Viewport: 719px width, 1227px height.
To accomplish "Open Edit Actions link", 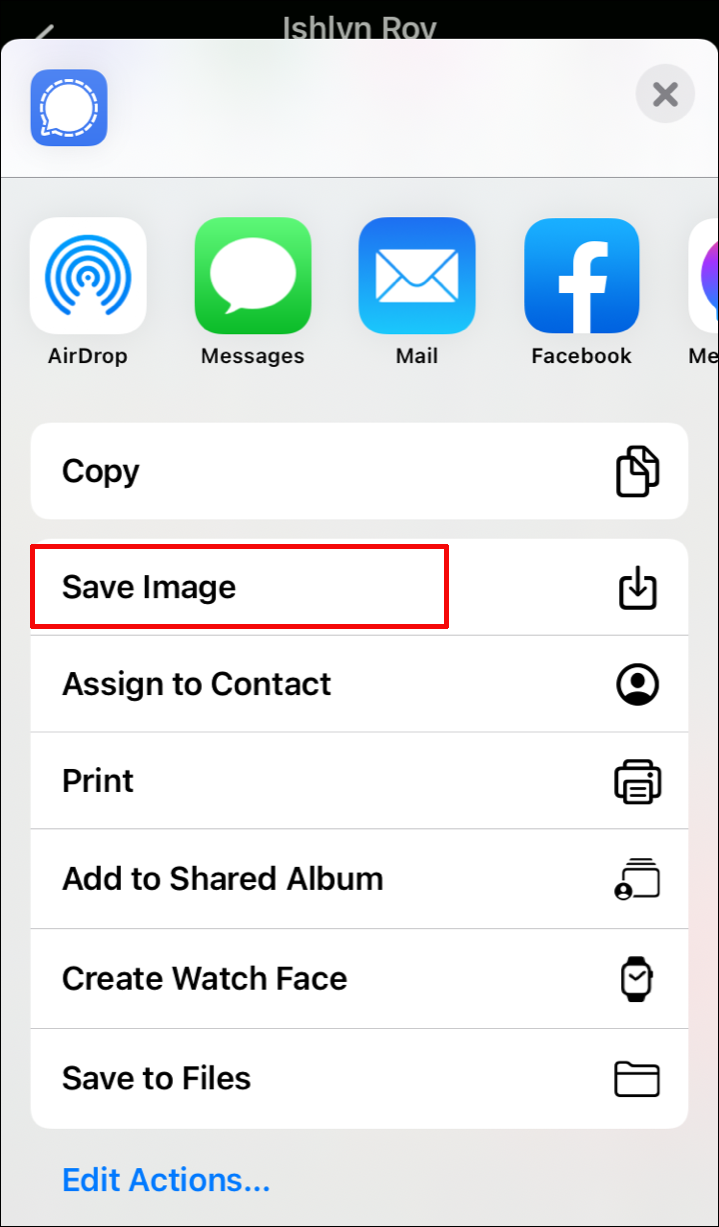I will click(x=166, y=1180).
